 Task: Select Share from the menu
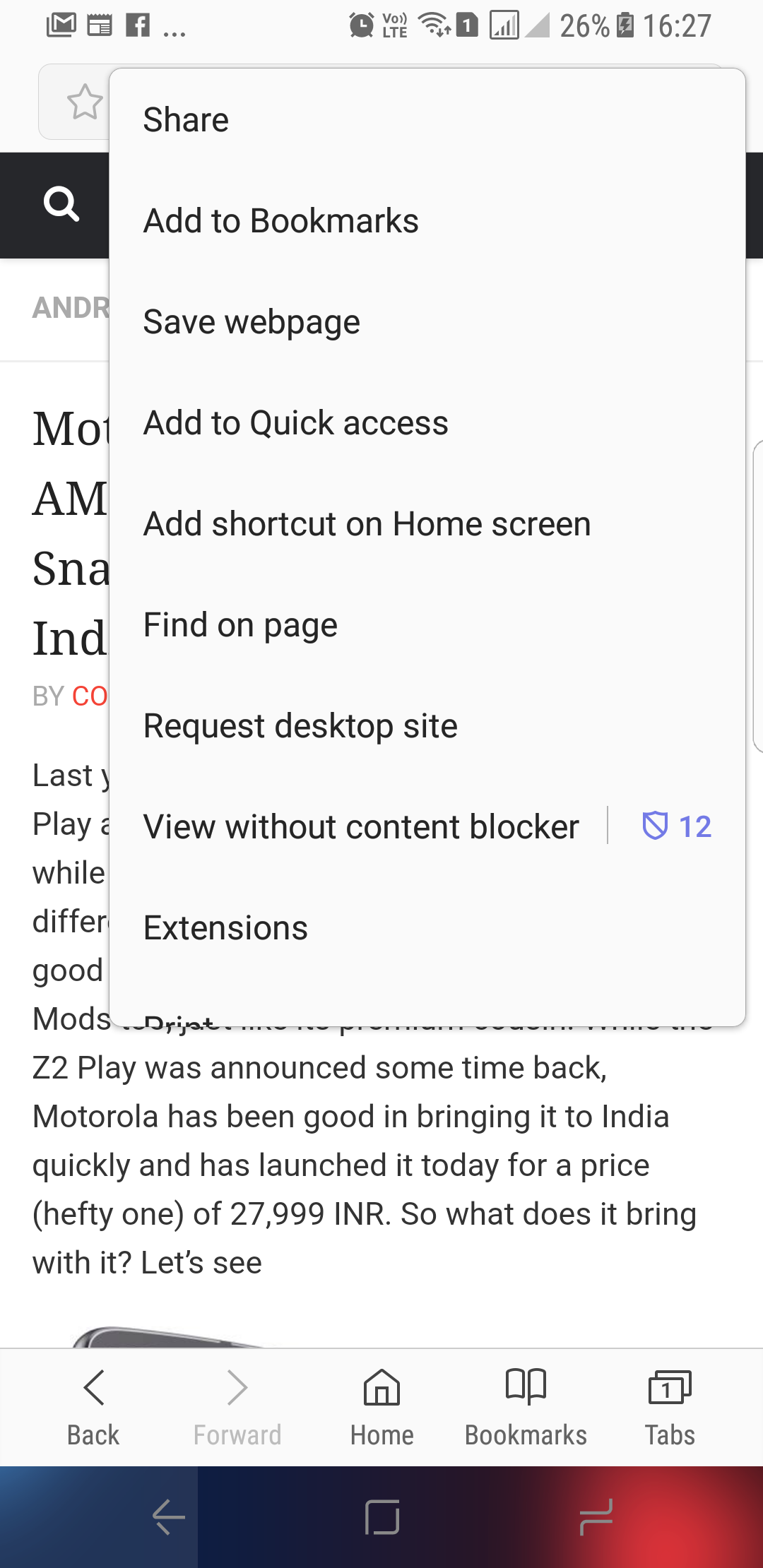click(427, 120)
